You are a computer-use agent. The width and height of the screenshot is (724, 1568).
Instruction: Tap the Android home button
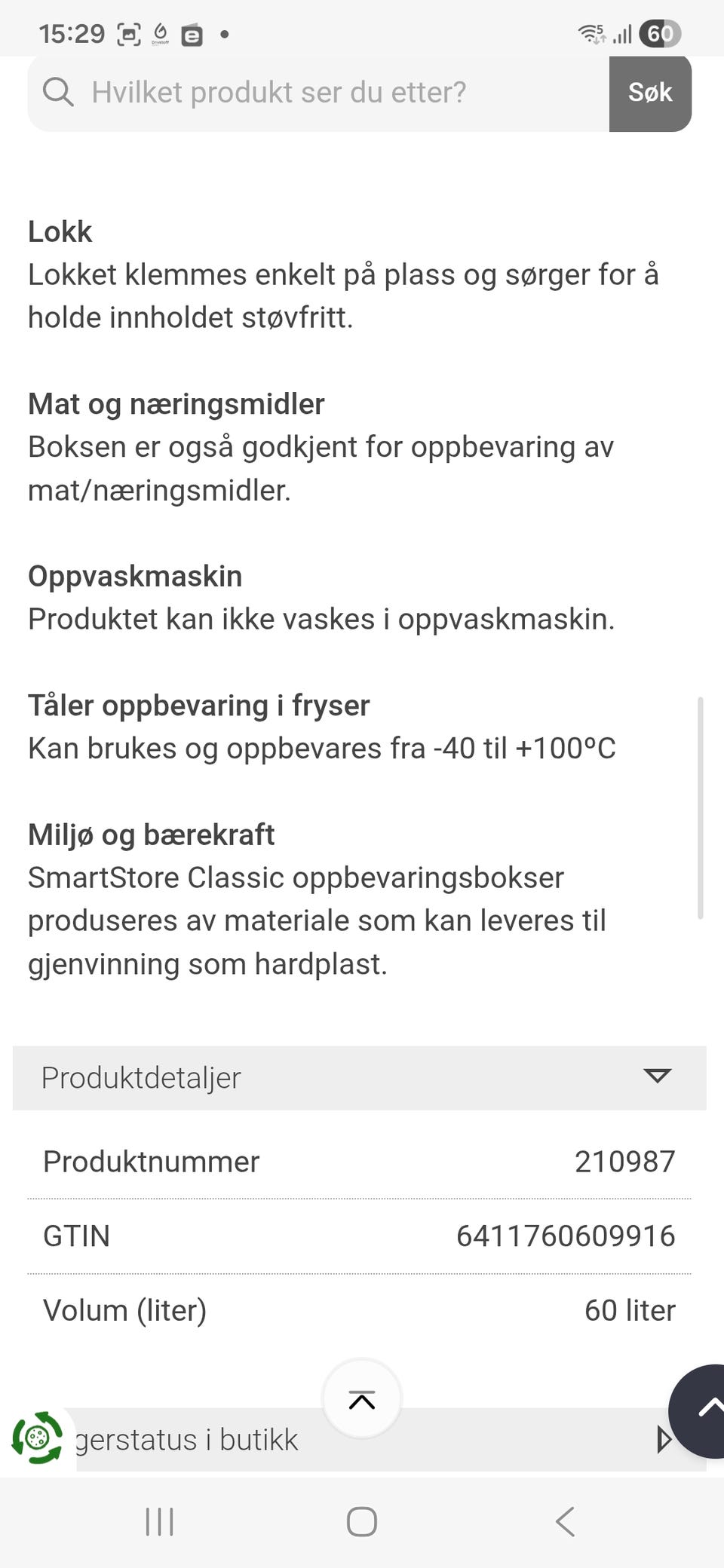[361, 1522]
